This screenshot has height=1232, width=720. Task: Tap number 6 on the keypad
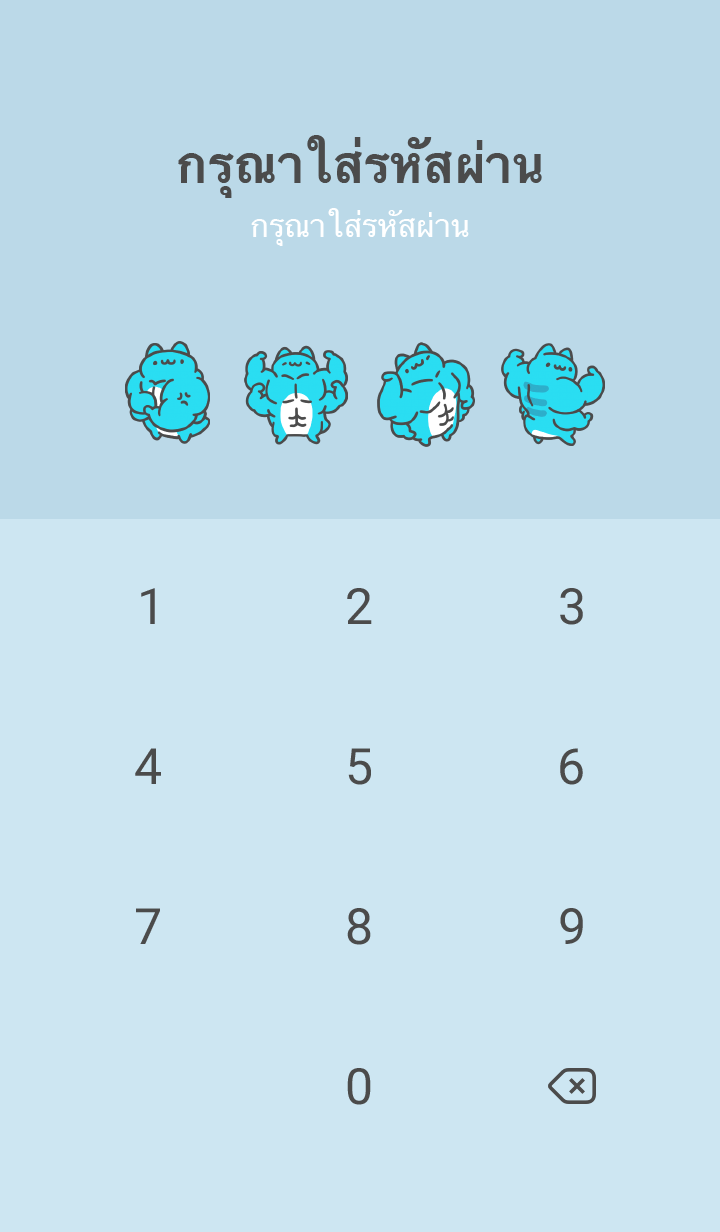pos(571,767)
